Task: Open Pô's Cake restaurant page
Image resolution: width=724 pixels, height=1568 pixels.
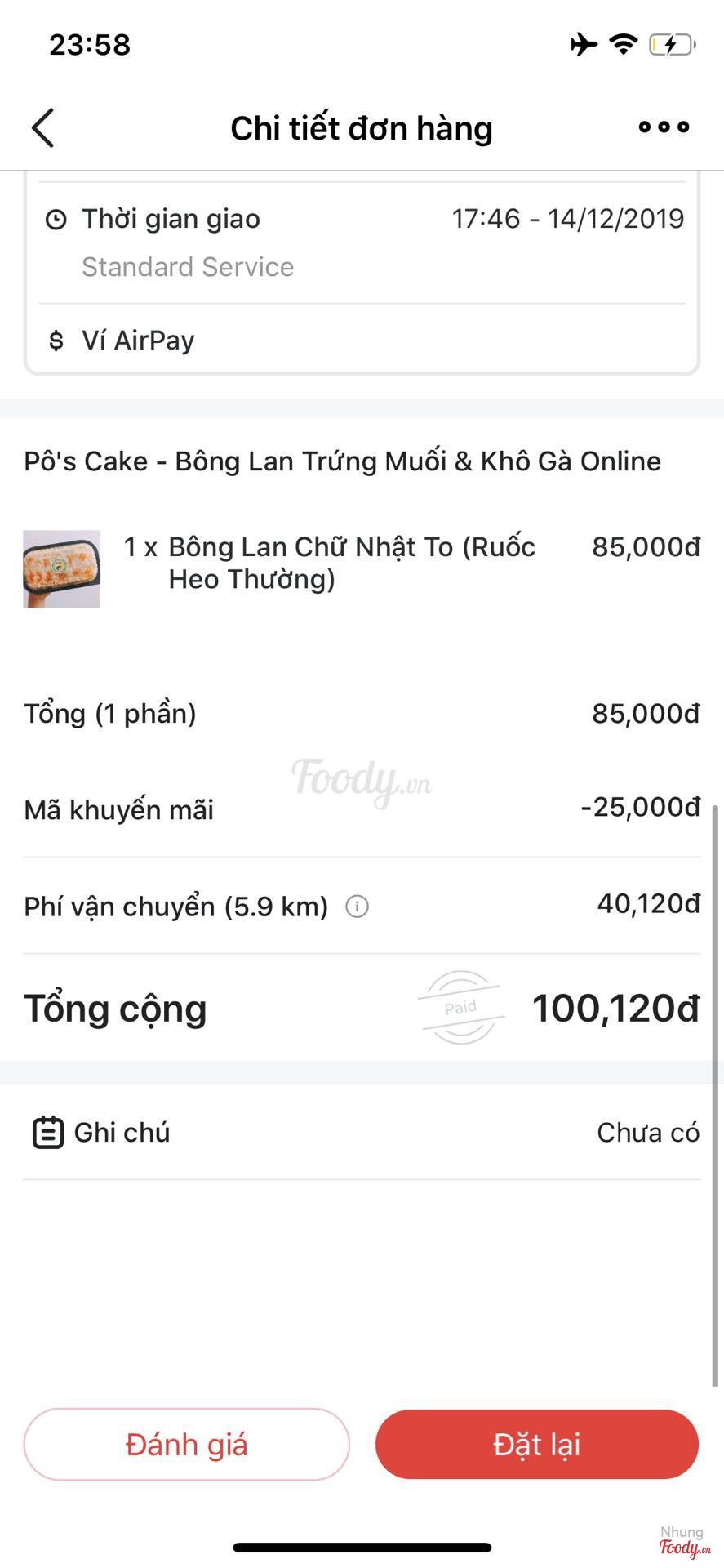Action: tap(342, 461)
